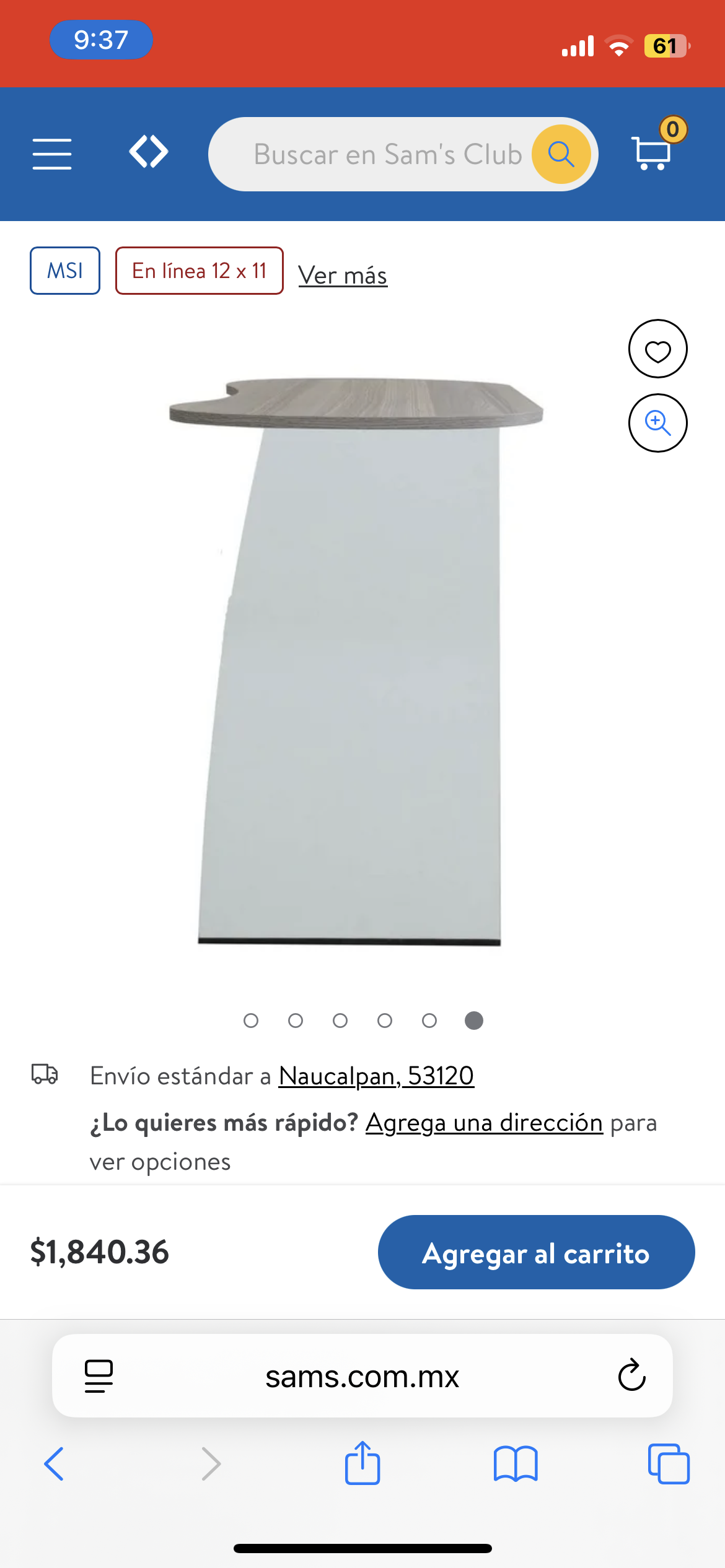Show open Safari tabs
The width and height of the screenshot is (725, 1568).
[668, 1464]
